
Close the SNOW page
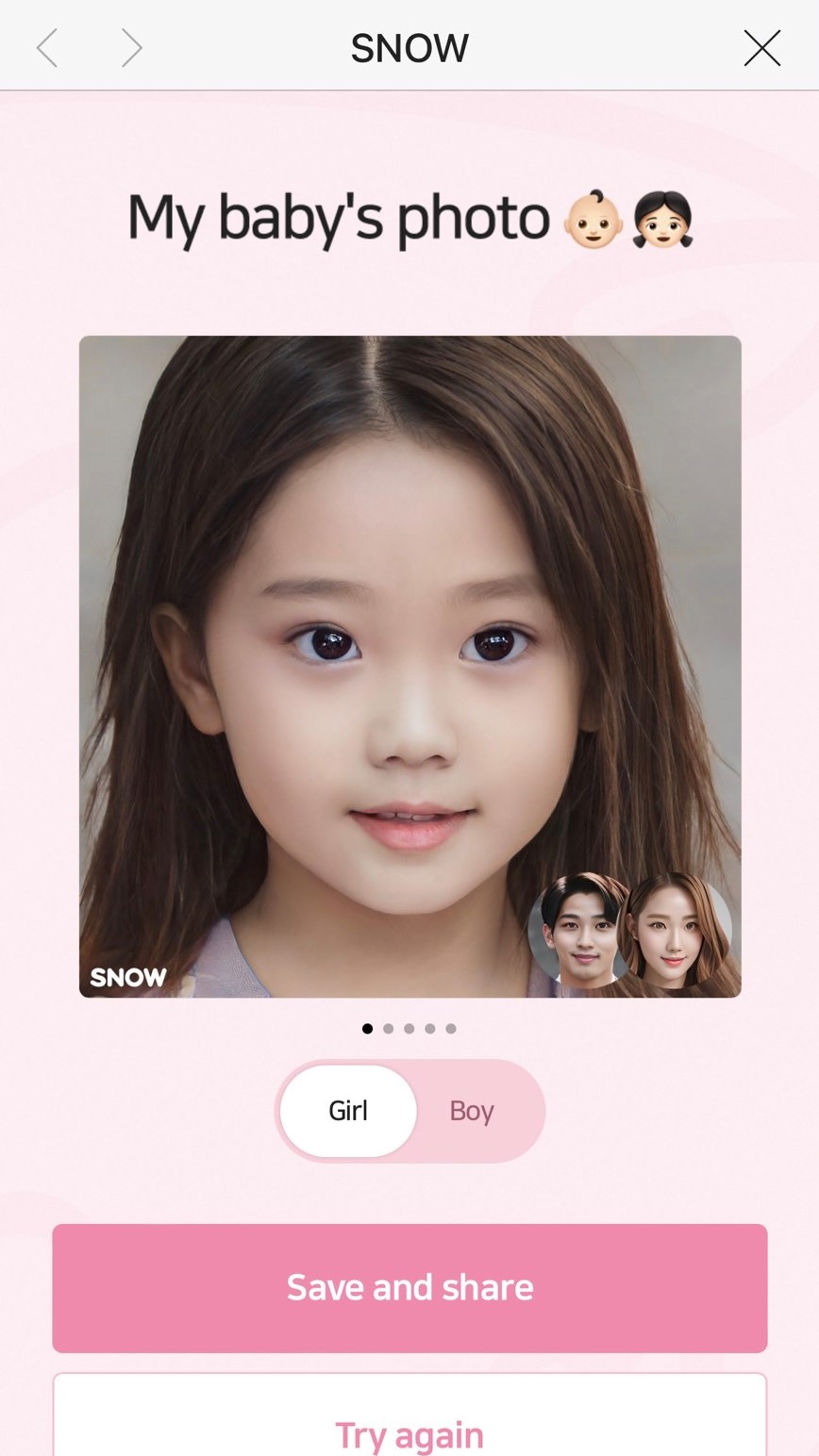pyautogui.click(x=761, y=48)
